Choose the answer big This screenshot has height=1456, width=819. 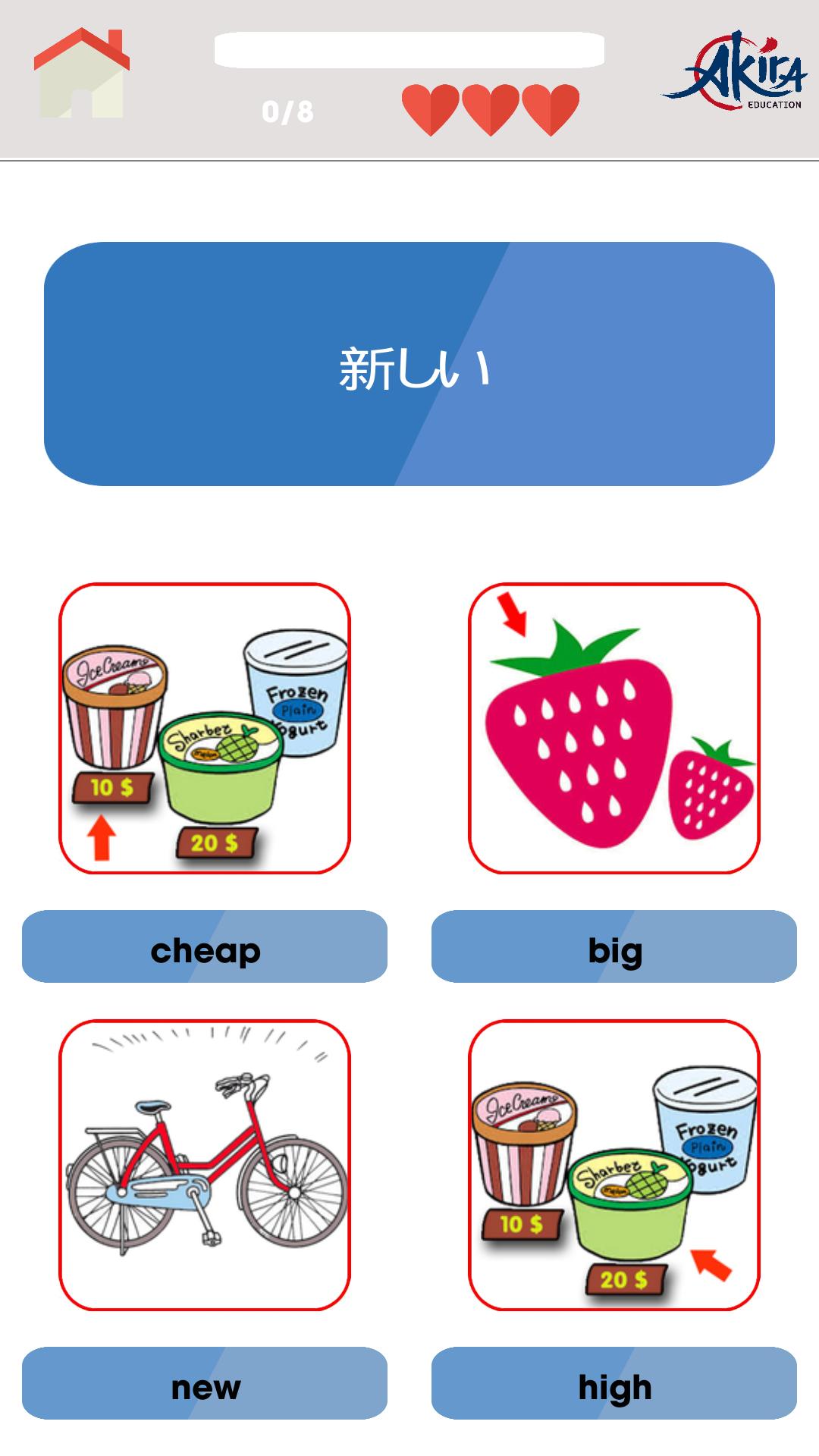(x=615, y=947)
